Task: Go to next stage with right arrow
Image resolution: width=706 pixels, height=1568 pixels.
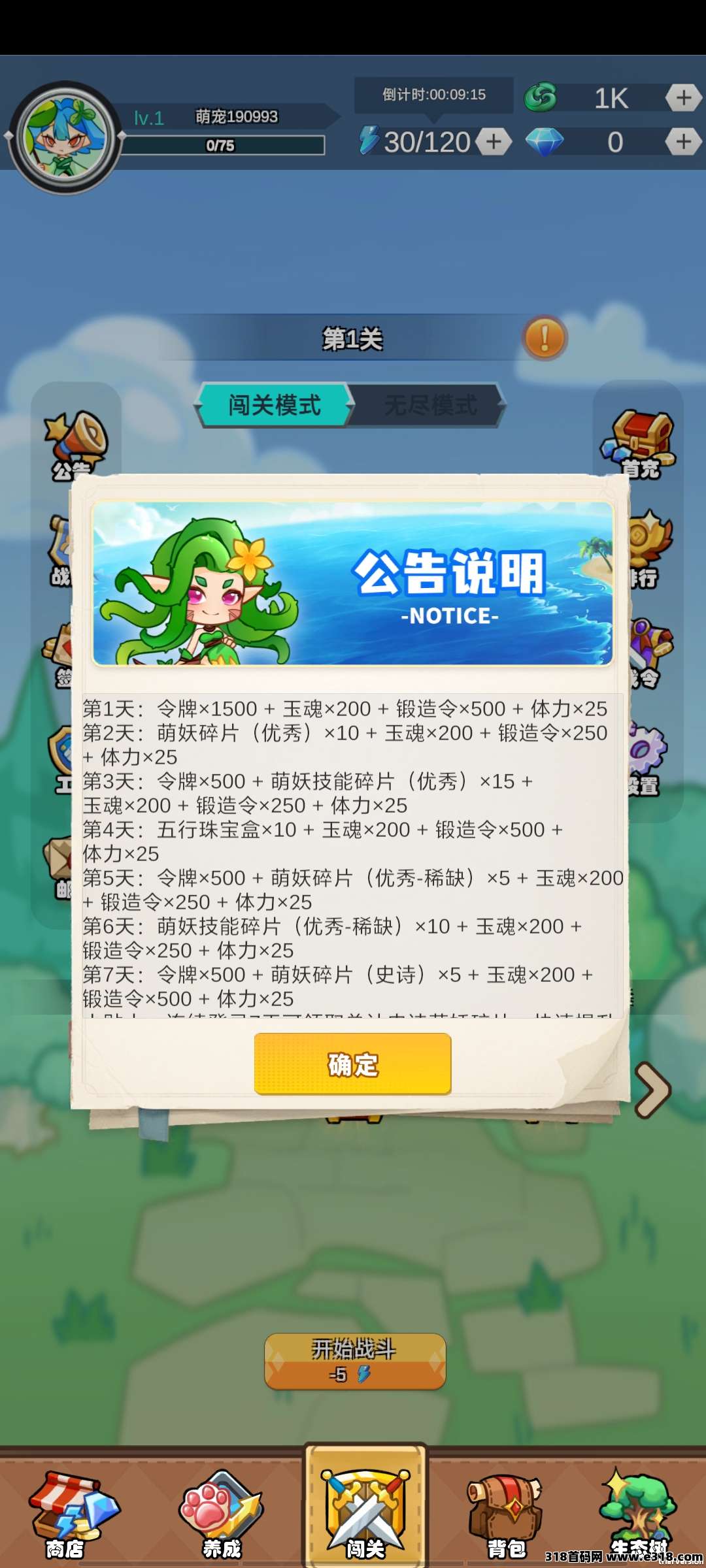Action: coord(653,1090)
